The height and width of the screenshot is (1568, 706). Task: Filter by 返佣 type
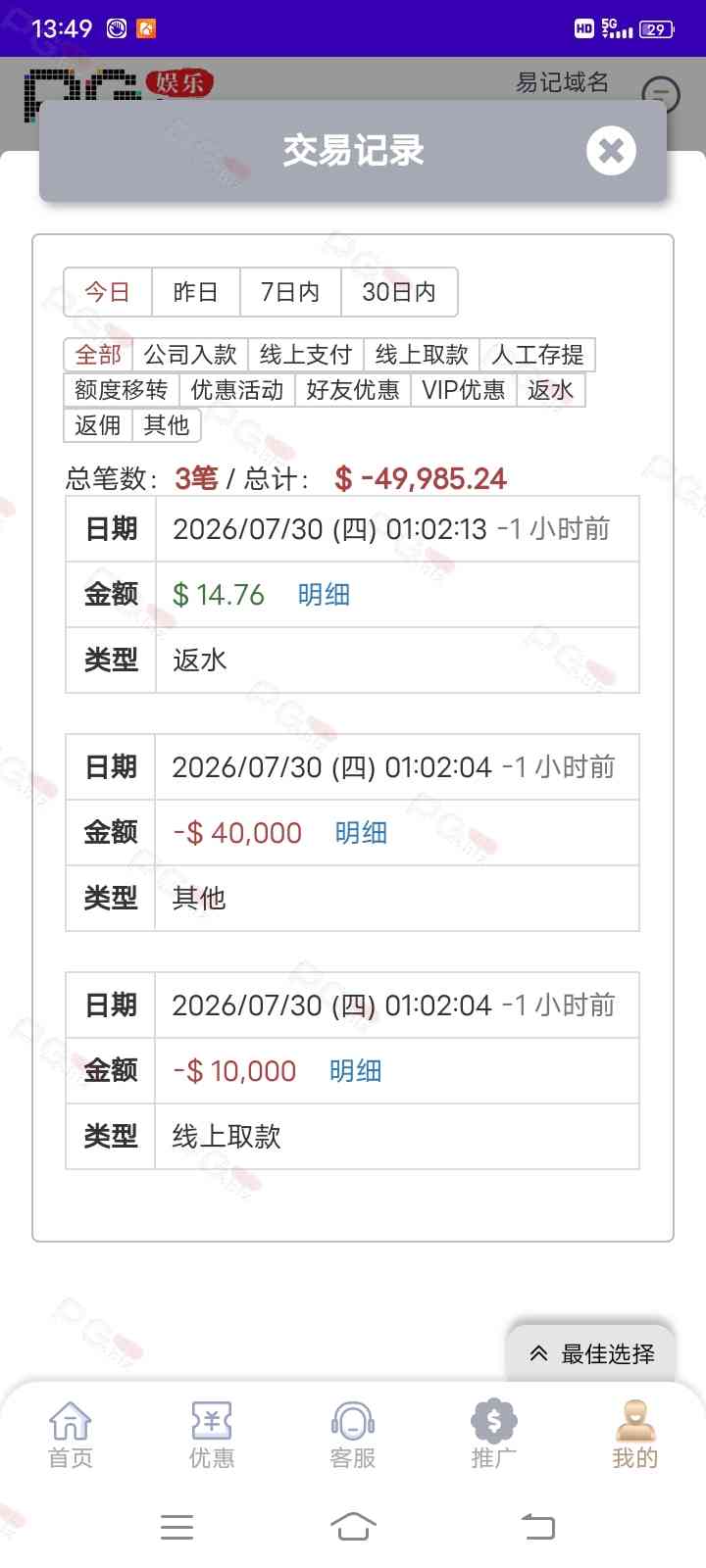click(x=98, y=425)
